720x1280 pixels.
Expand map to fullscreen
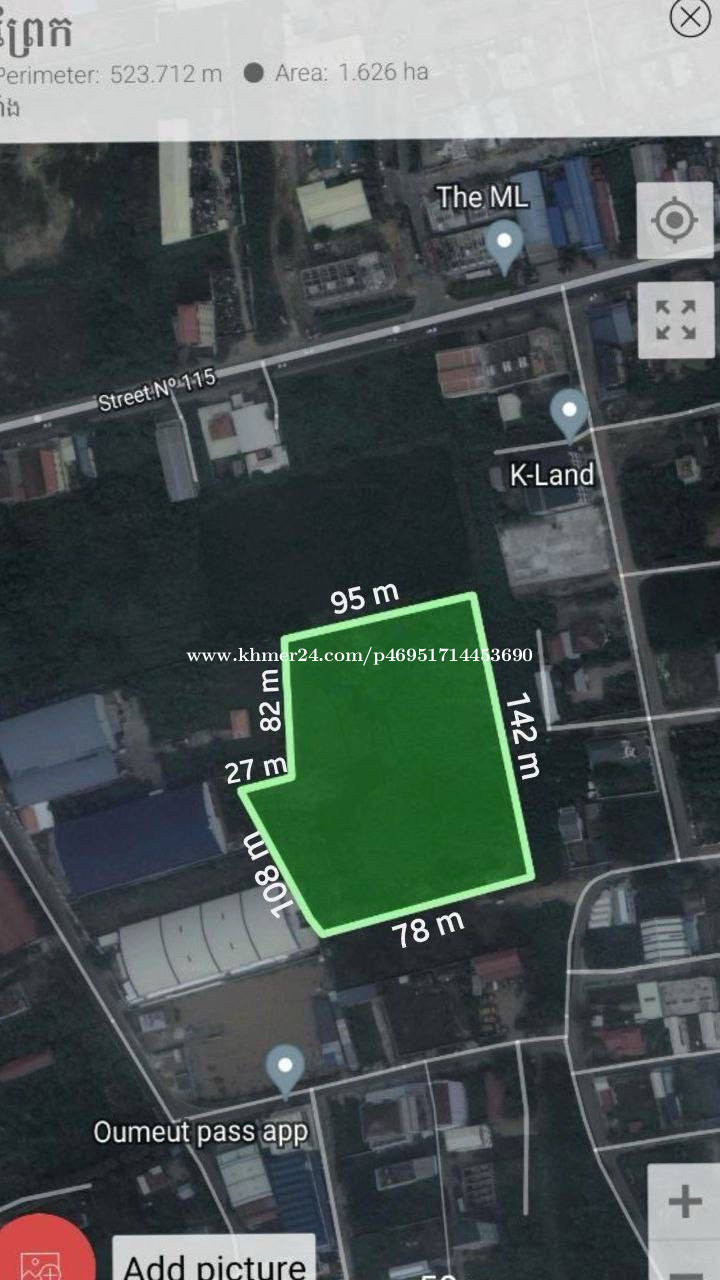pyautogui.click(x=675, y=320)
